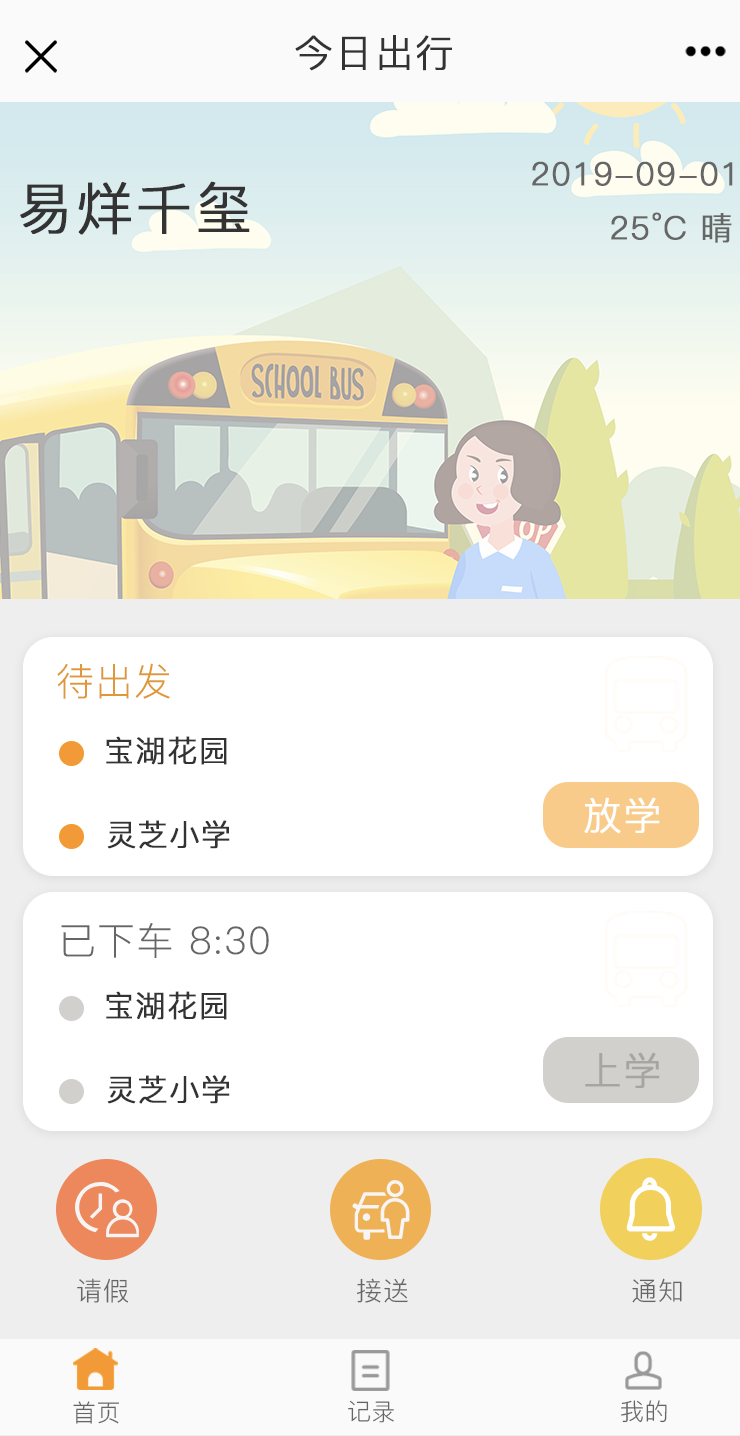740x1436 pixels.
Task: Switch to the 记录 tab
Action: click(371, 1386)
